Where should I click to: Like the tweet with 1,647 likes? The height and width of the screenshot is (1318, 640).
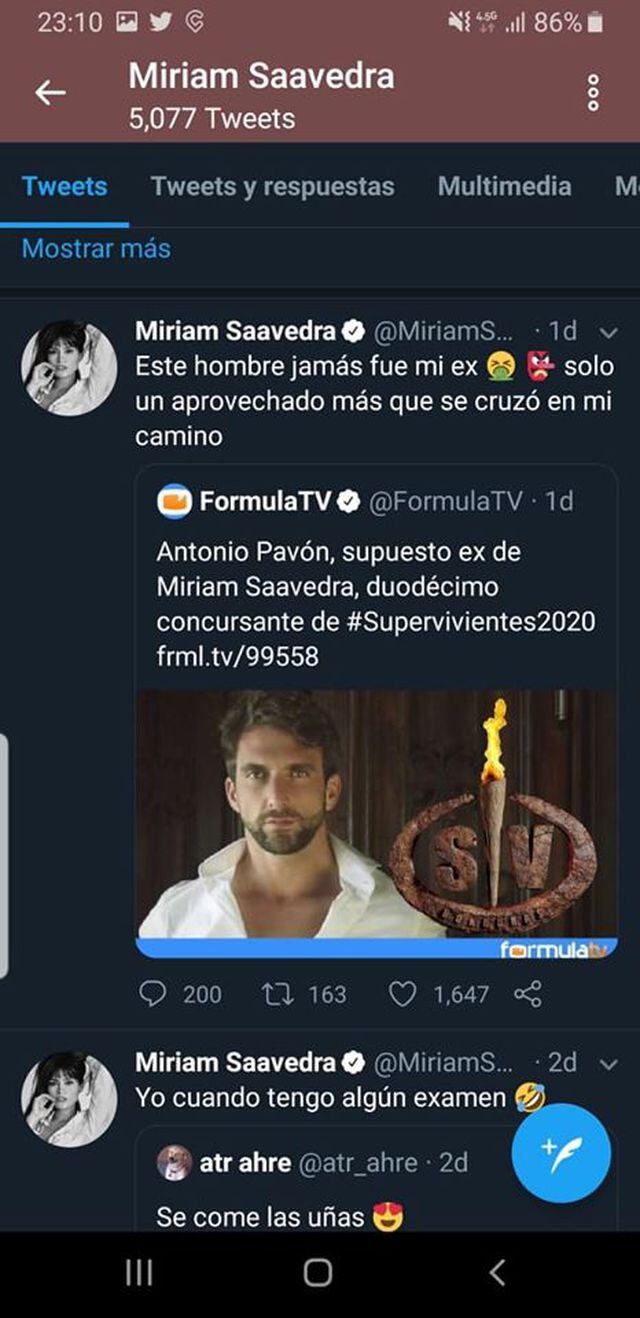[402, 994]
